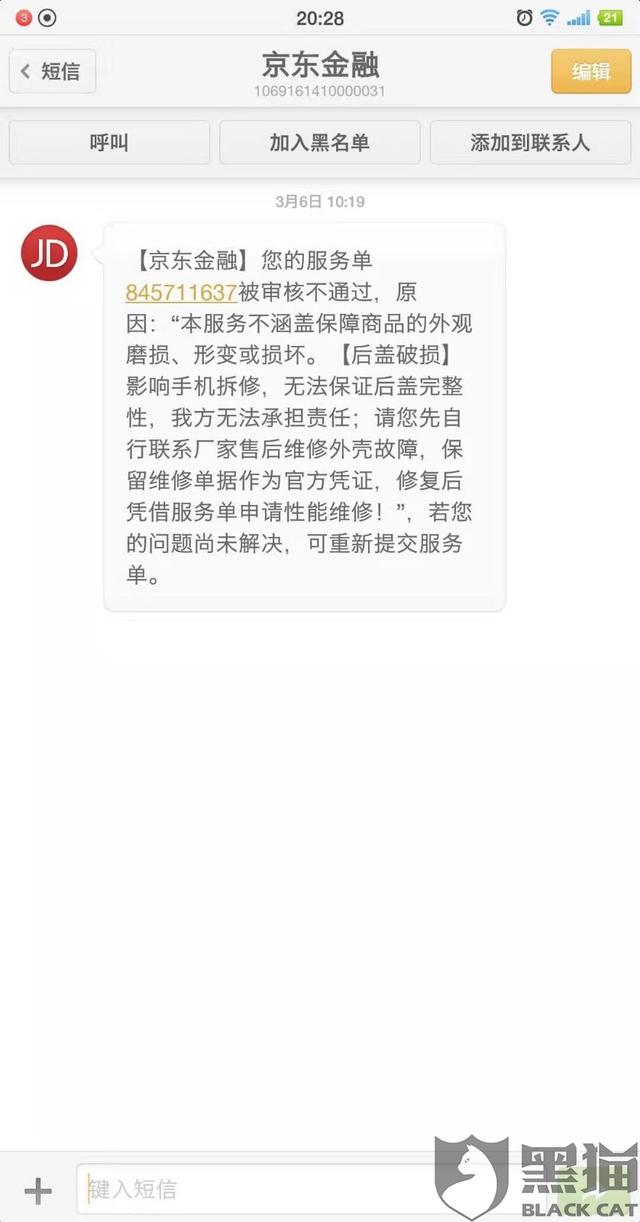Tap the 编辑 button
This screenshot has height=1222, width=640.
pyautogui.click(x=591, y=71)
